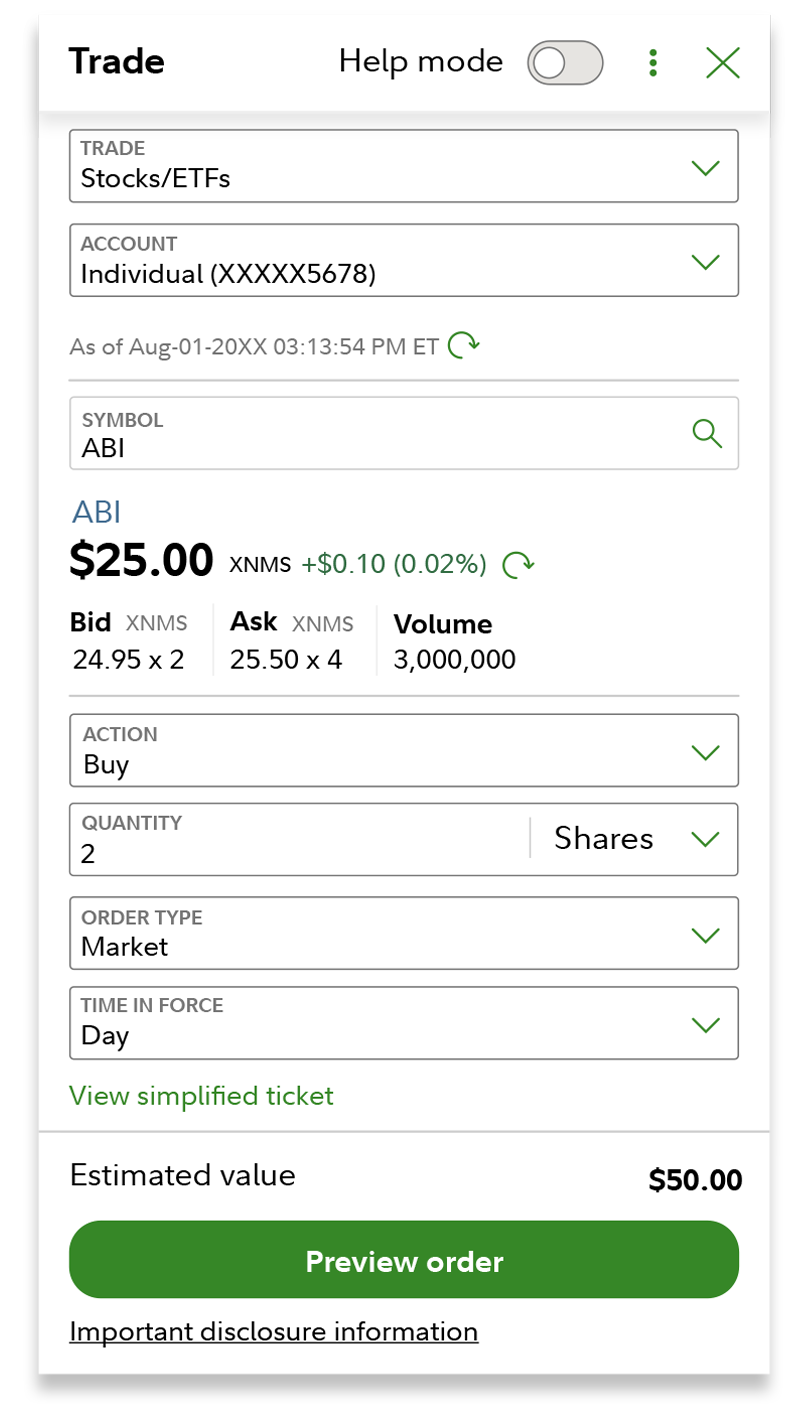
Task: Open the symbol search magnifier icon
Action: pyautogui.click(x=708, y=433)
